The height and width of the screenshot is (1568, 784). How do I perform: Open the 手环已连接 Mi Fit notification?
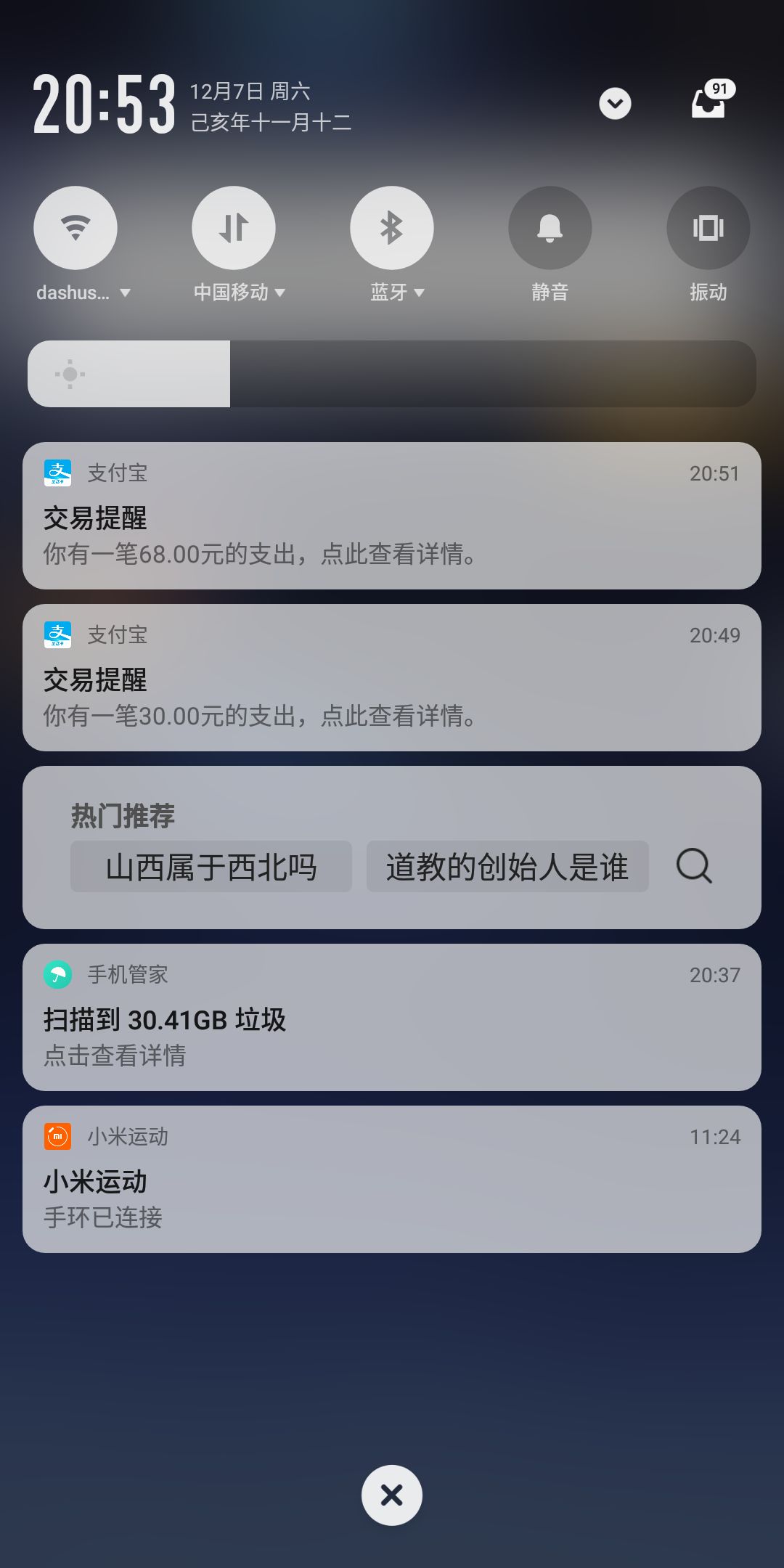click(x=392, y=1181)
